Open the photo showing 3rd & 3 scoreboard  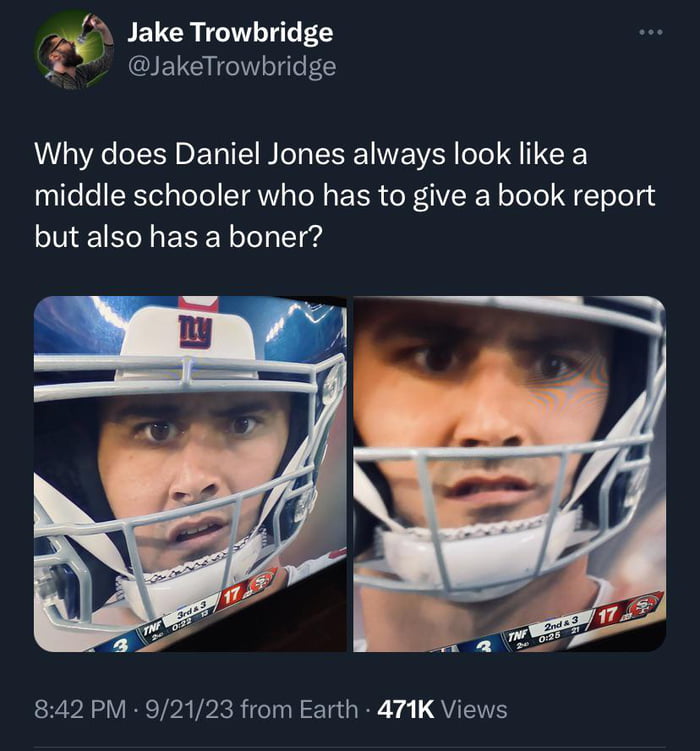(x=190, y=474)
